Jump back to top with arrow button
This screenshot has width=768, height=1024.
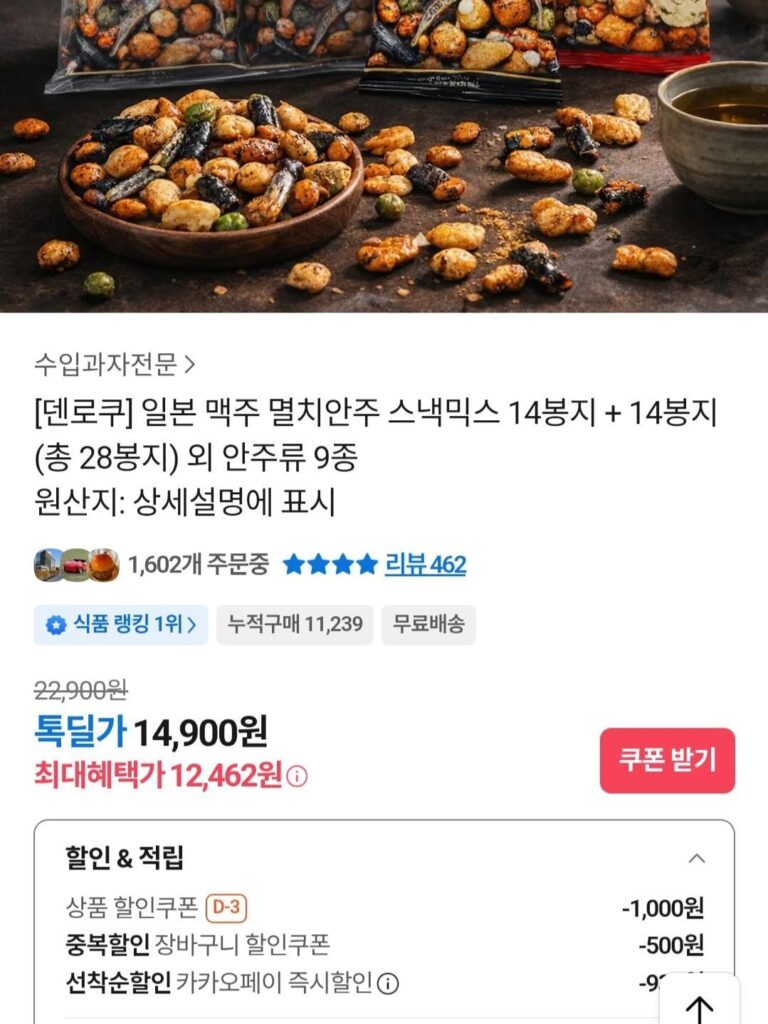[699, 1008]
